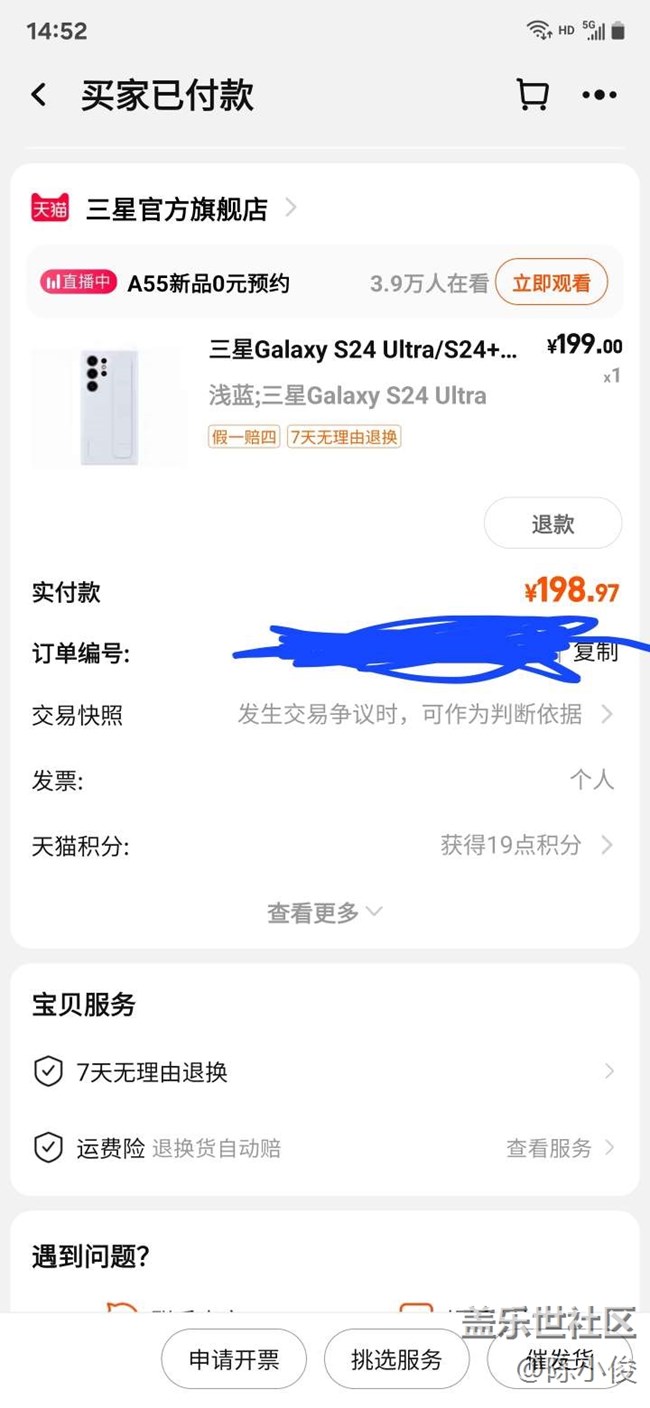This screenshot has height=1408, width=650.
Task: Copy the order number with 复制
Action: (595, 652)
